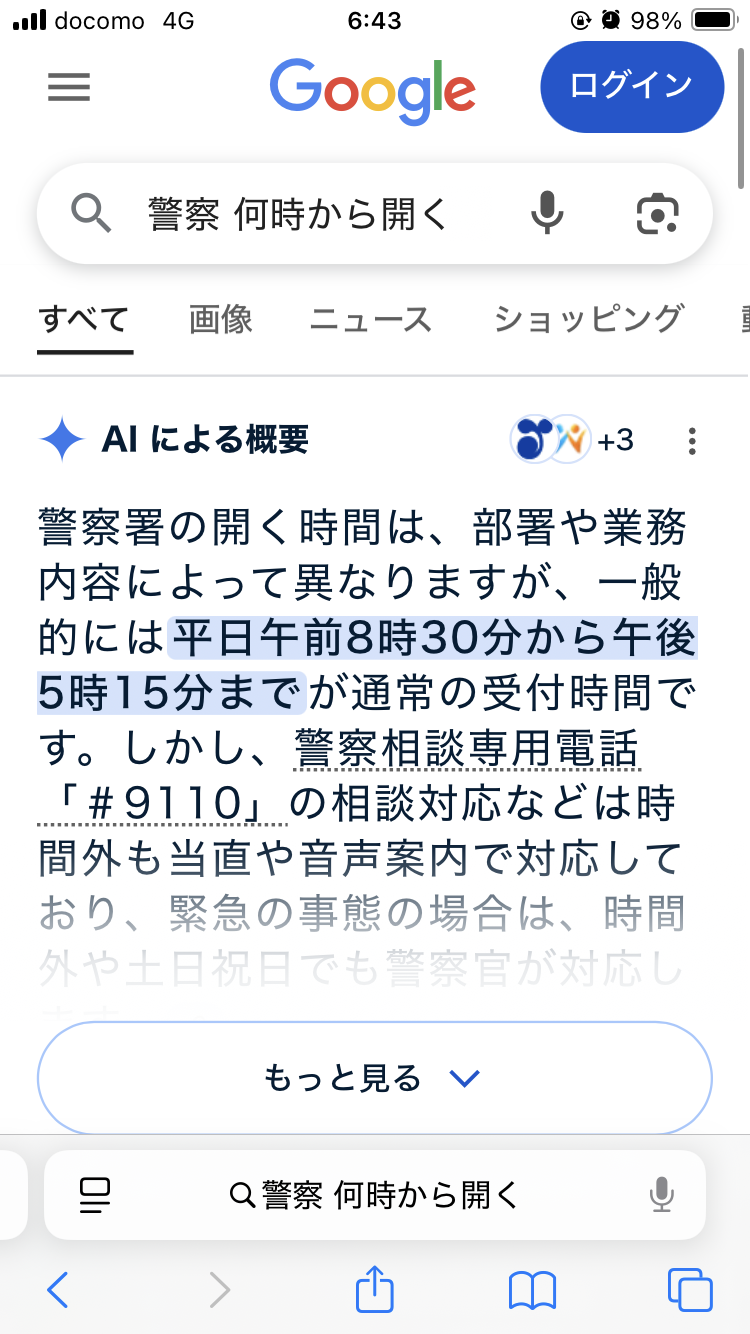Tap the ログイン button
Viewport: 750px width, 1334px height.
tap(631, 87)
